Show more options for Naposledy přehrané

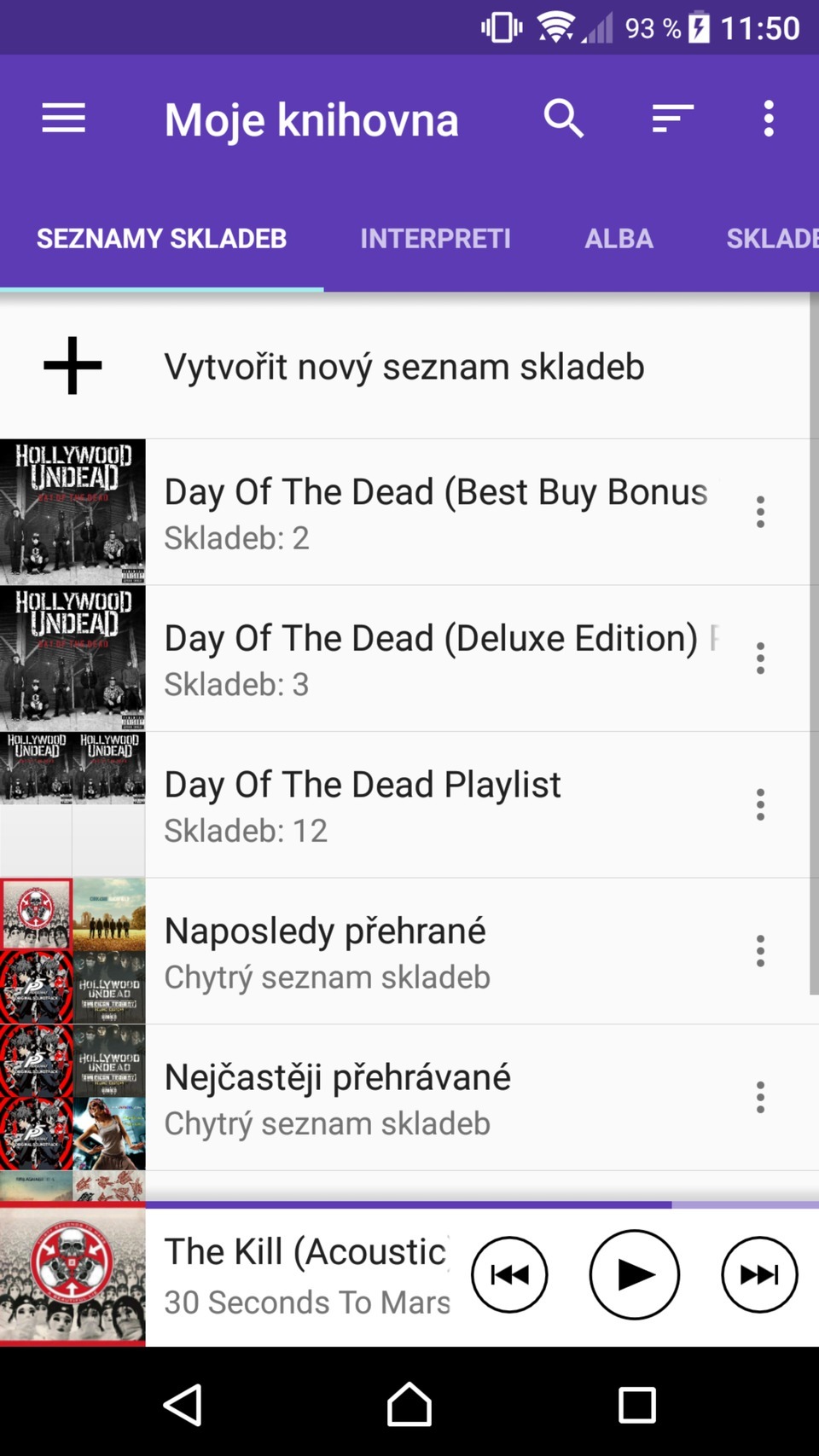pos(760,951)
